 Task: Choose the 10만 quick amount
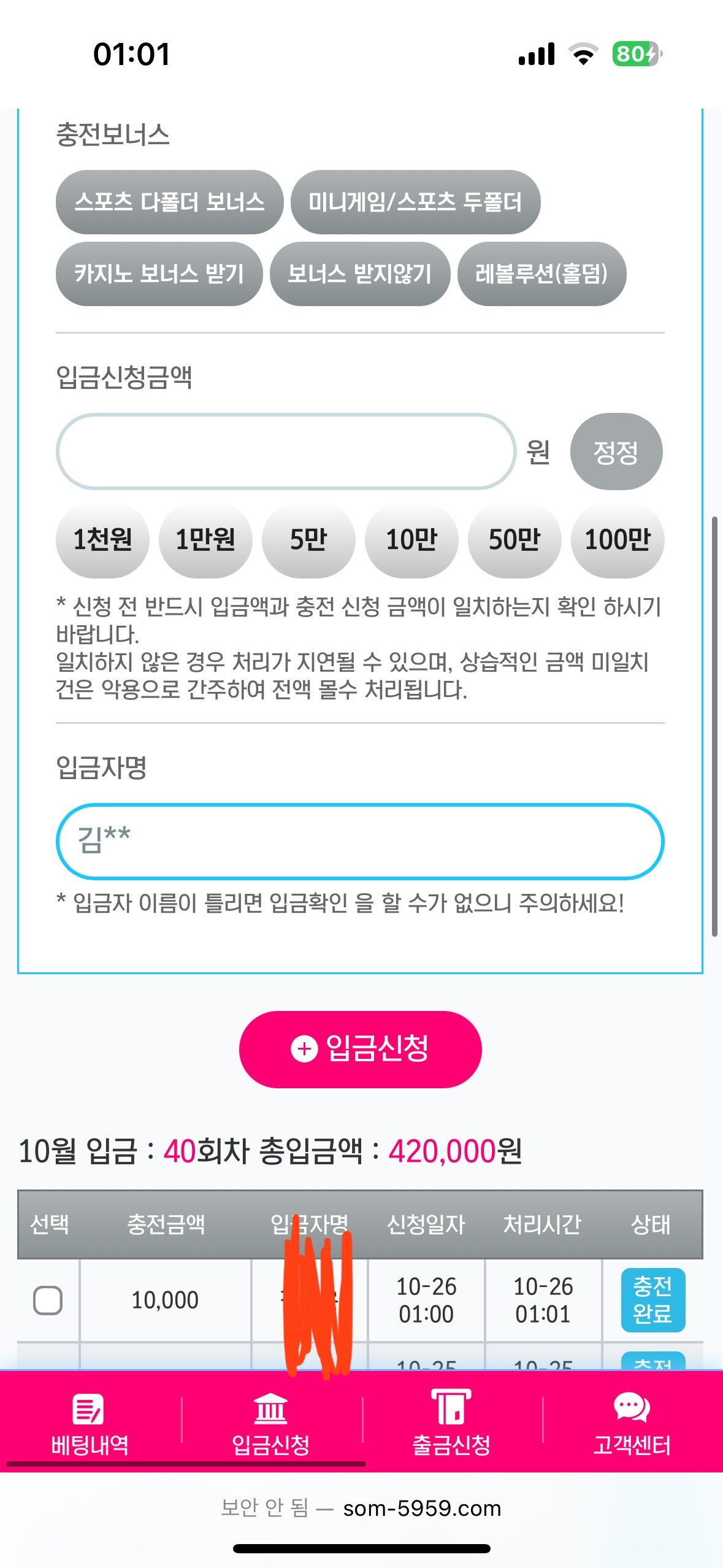pos(411,540)
